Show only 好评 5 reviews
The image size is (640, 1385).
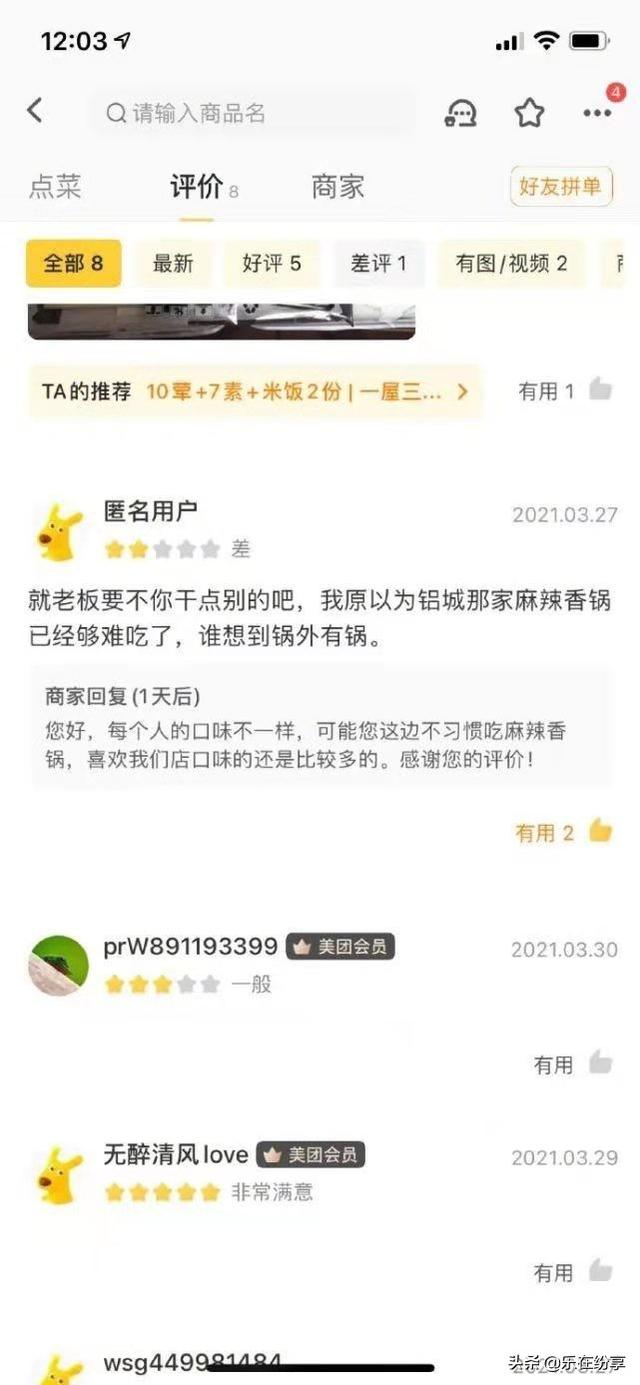click(272, 264)
